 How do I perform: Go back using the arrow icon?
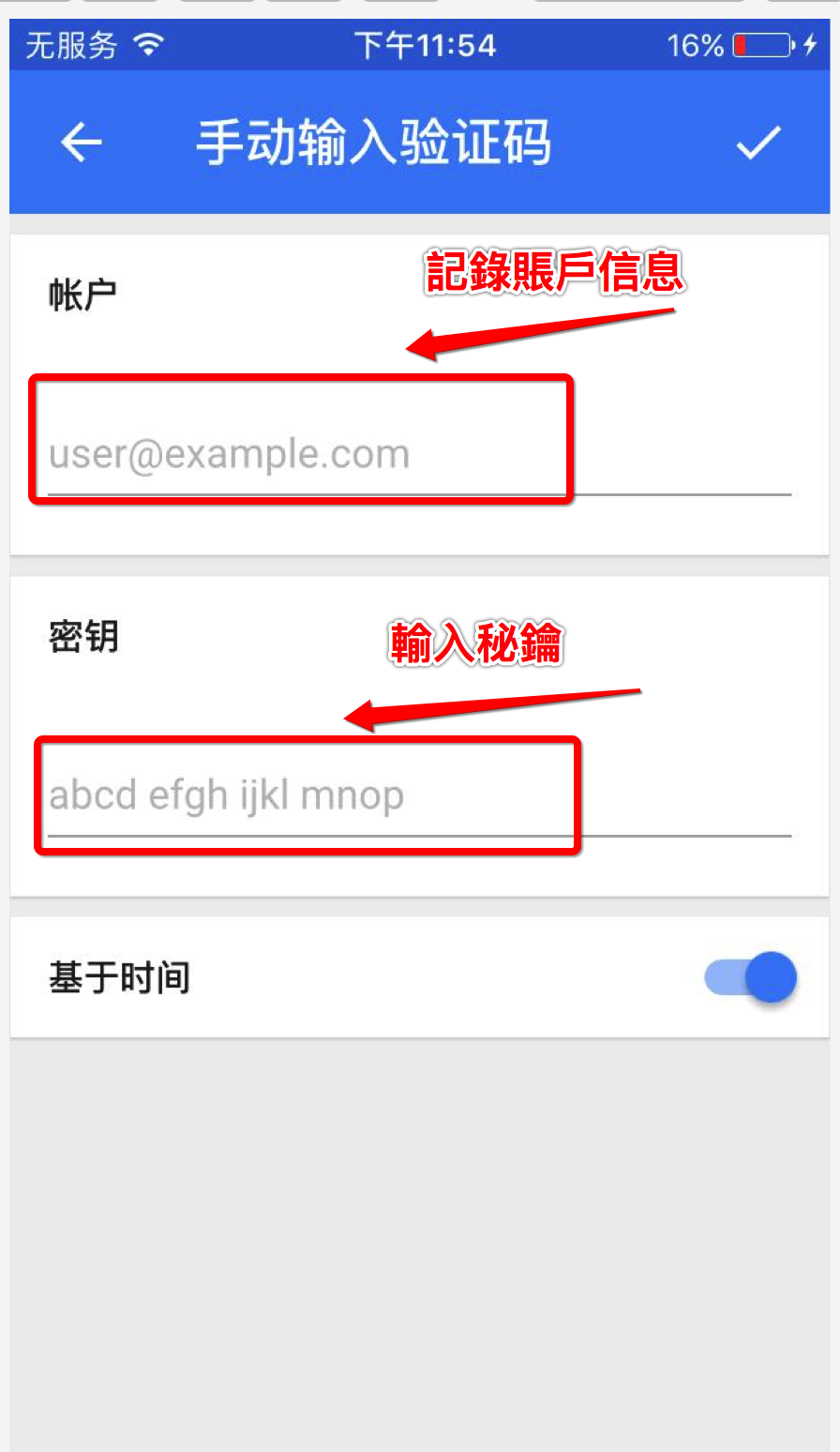(x=82, y=143)
